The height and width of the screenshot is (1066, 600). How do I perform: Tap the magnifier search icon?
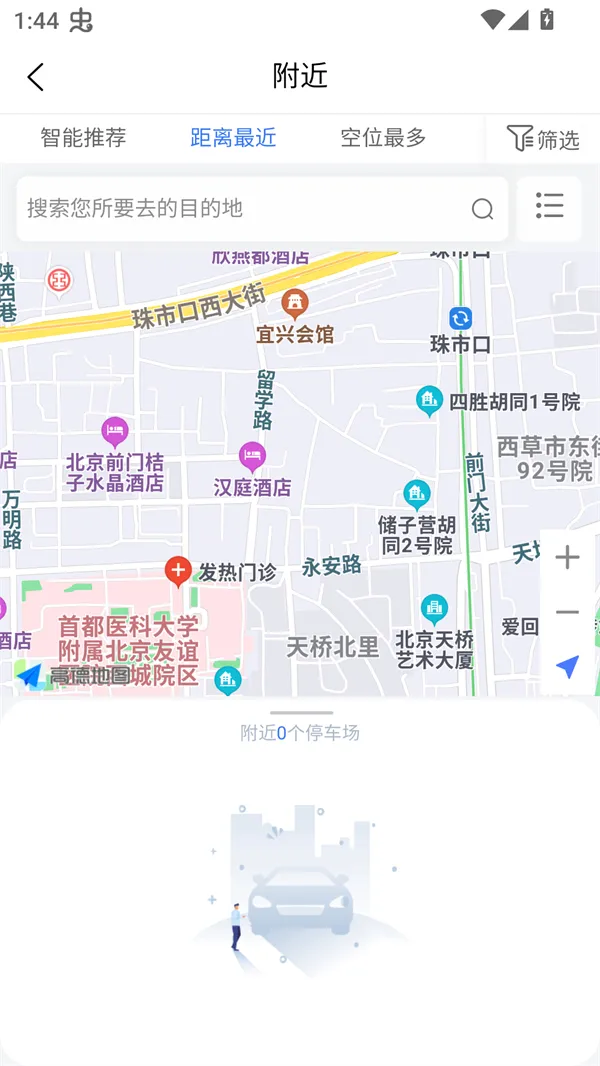click(482, 208)
